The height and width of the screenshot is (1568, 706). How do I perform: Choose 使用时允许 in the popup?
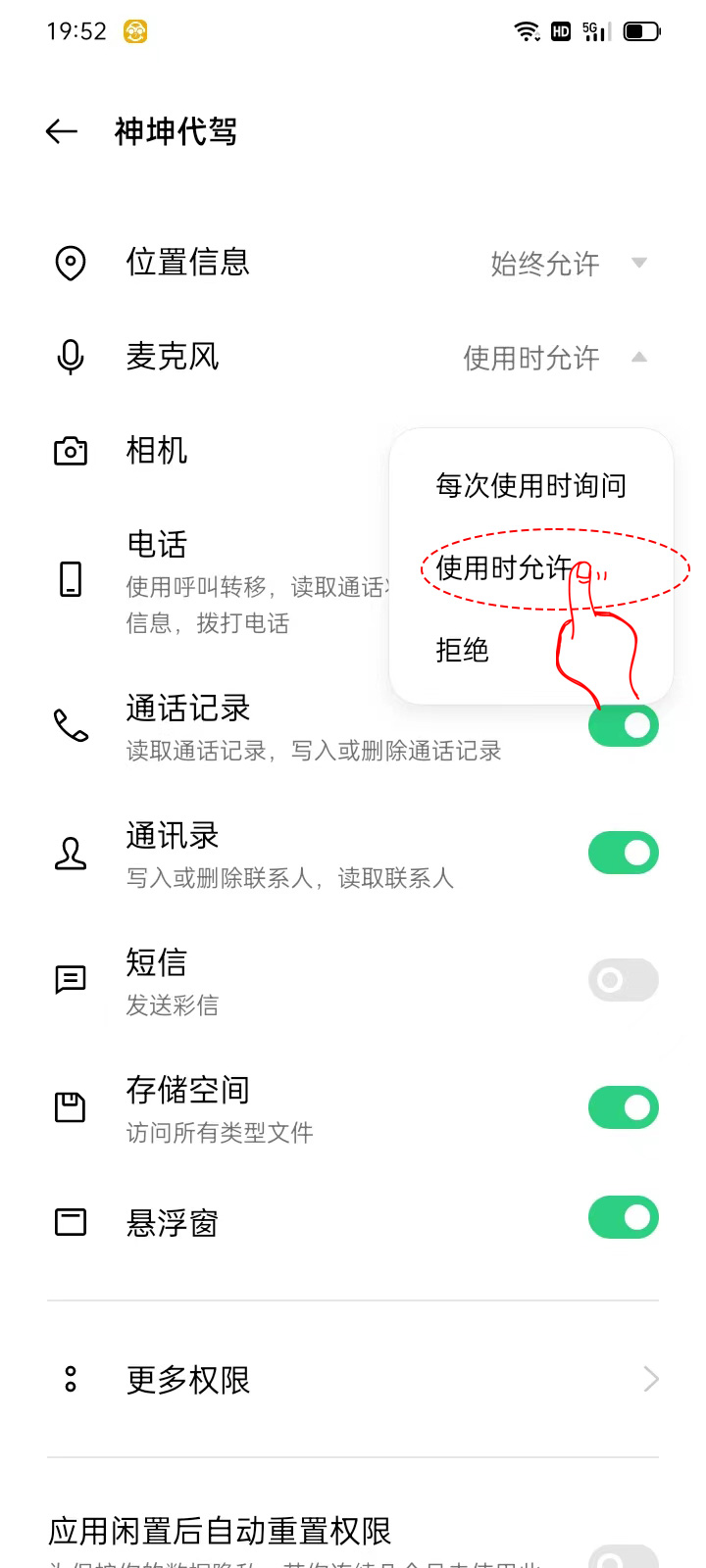(503, 567)
